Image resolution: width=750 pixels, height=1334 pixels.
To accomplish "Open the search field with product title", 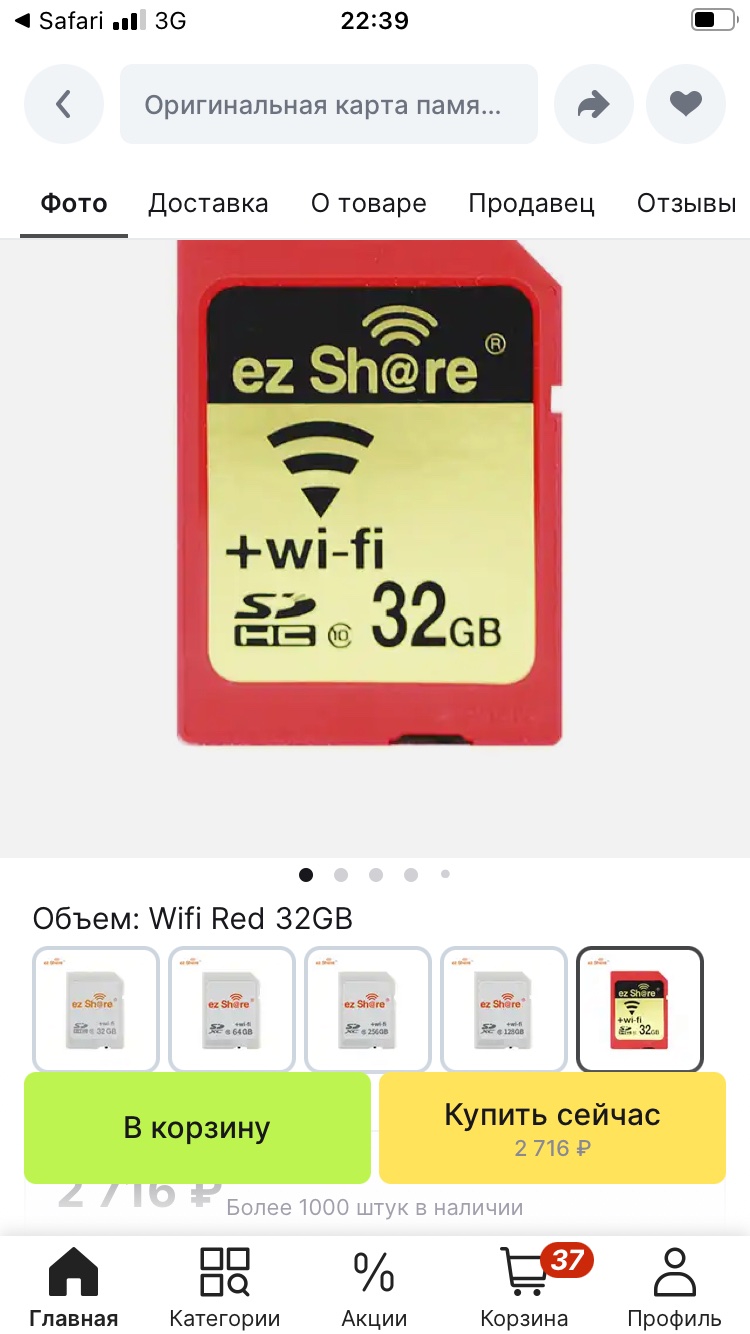I will tap(328, 104).
